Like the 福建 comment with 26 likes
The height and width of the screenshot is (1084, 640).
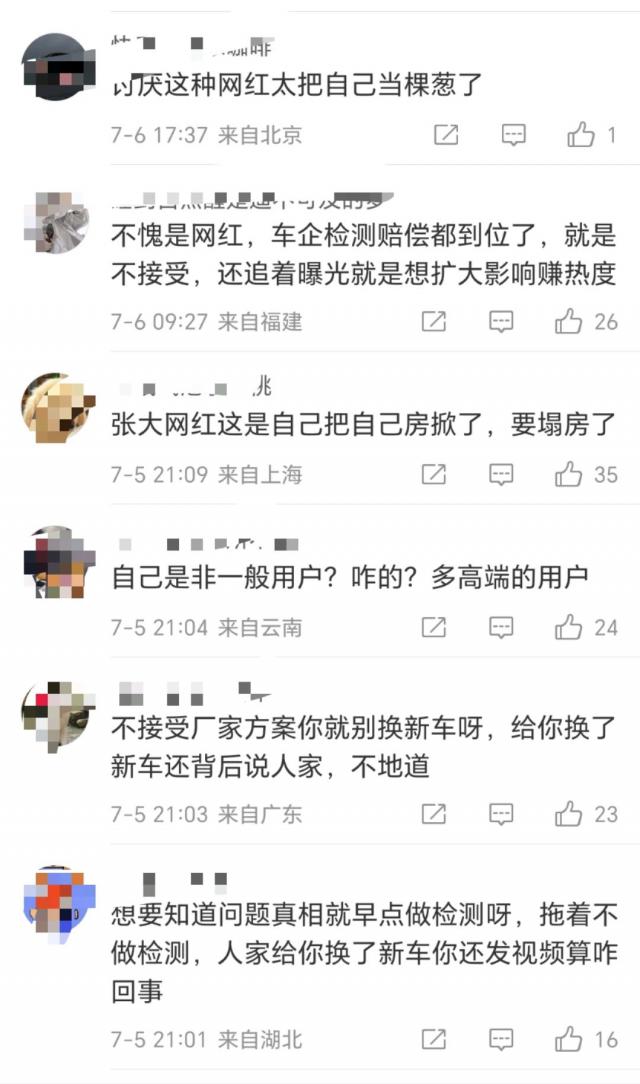(x=569, y=322)
